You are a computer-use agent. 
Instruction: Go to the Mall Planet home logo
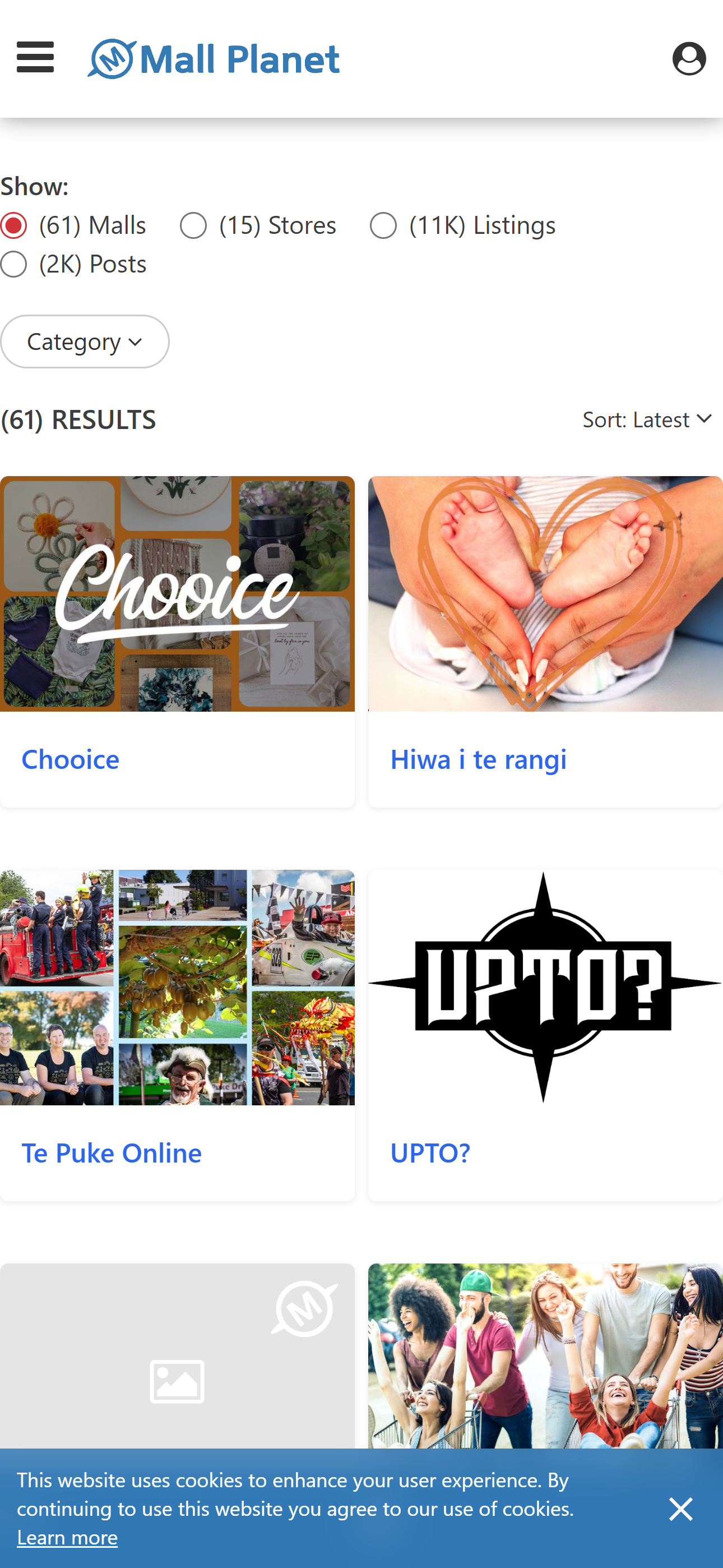pyautogui.click(x=213, y=59)
